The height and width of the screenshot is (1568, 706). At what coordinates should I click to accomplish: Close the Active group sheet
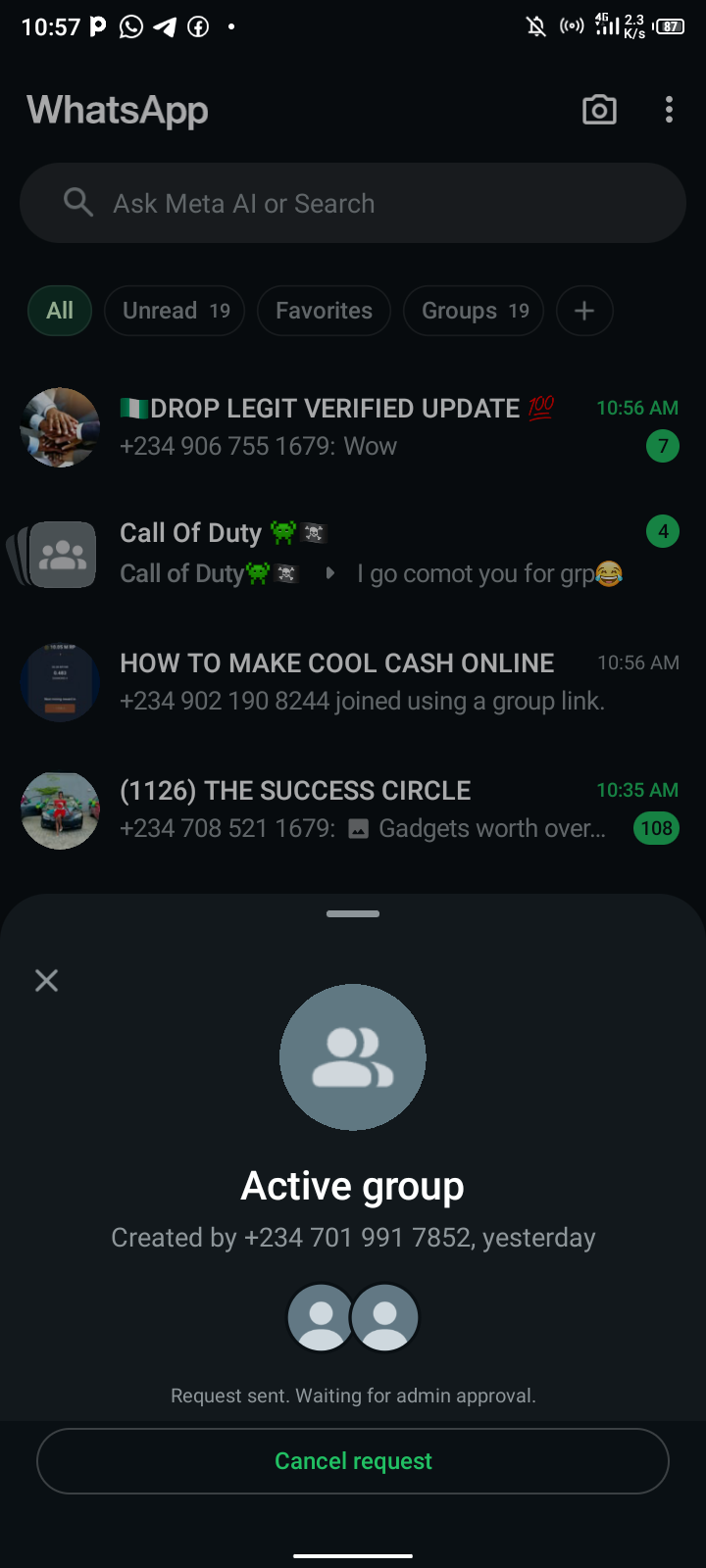(46, 980)
